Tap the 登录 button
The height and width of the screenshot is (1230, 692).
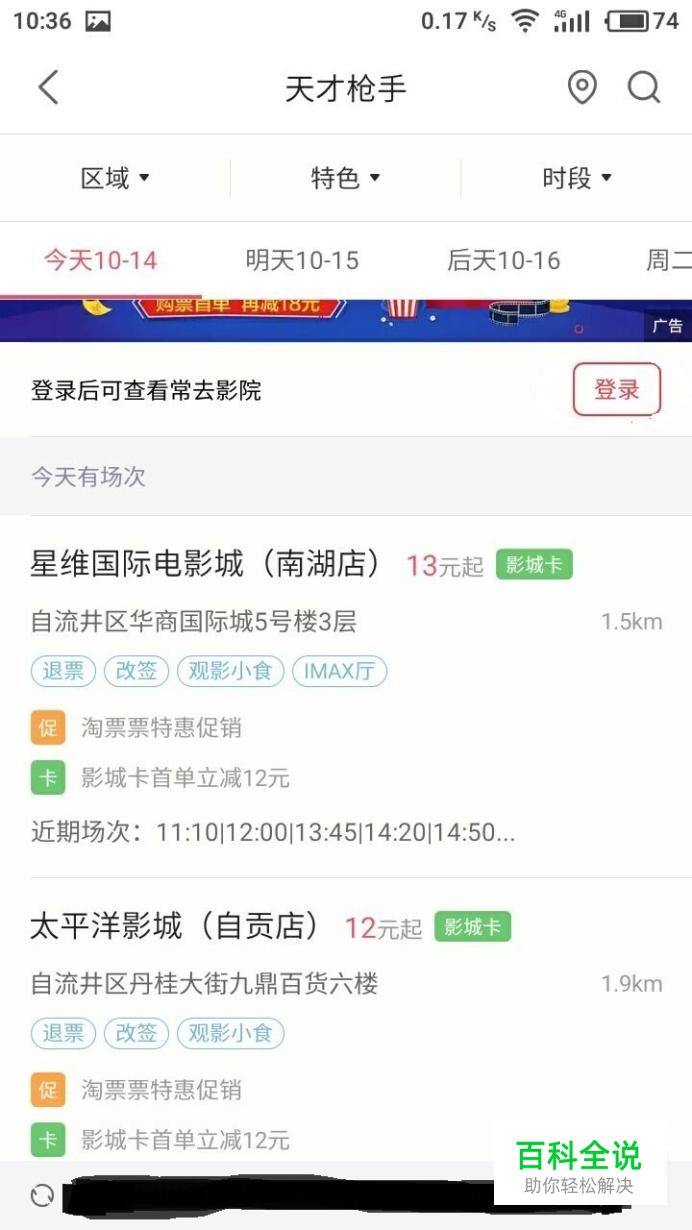(x=617, y=390)
